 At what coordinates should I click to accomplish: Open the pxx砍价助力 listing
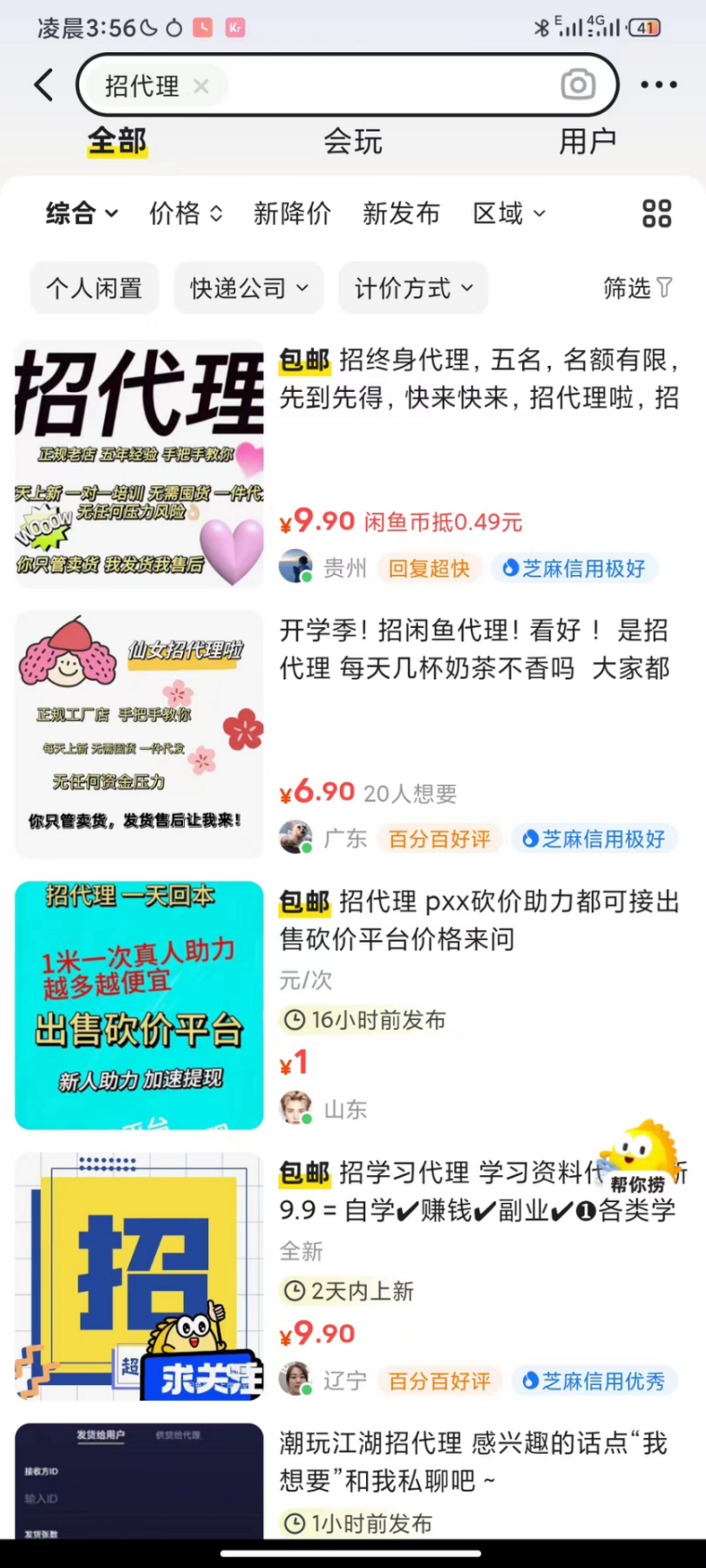tap(478, 920)
